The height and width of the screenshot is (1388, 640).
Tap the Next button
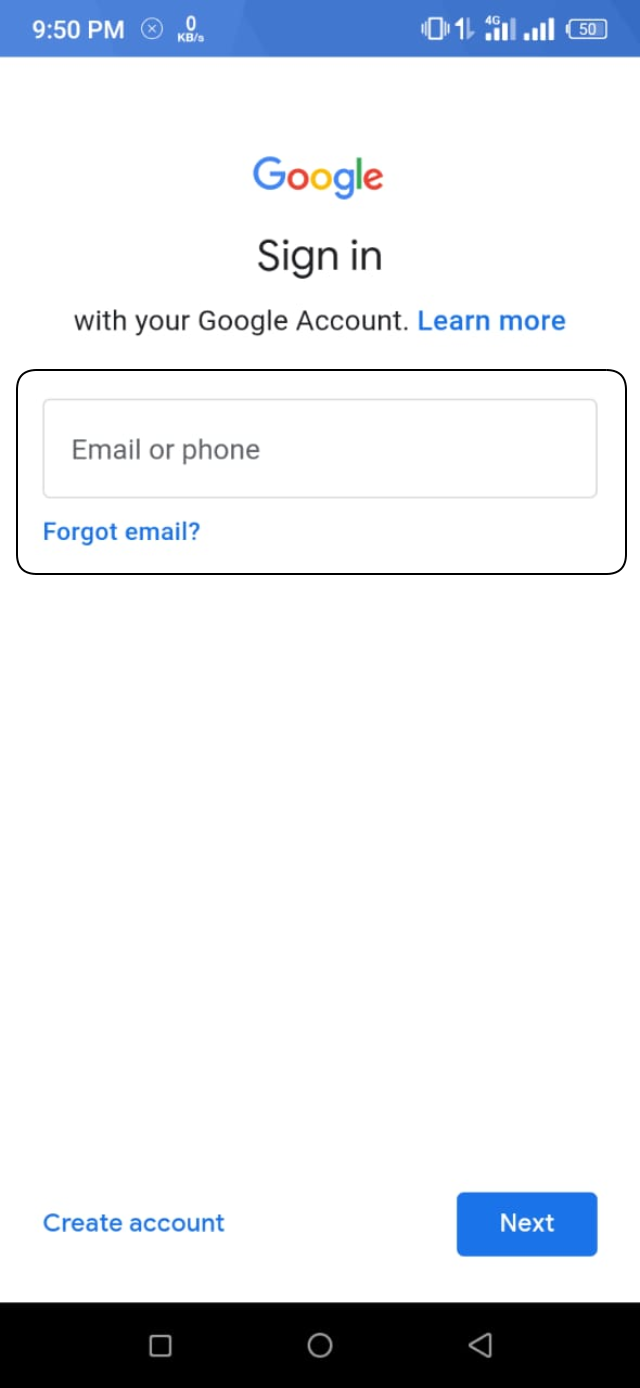click(526, 1223)
